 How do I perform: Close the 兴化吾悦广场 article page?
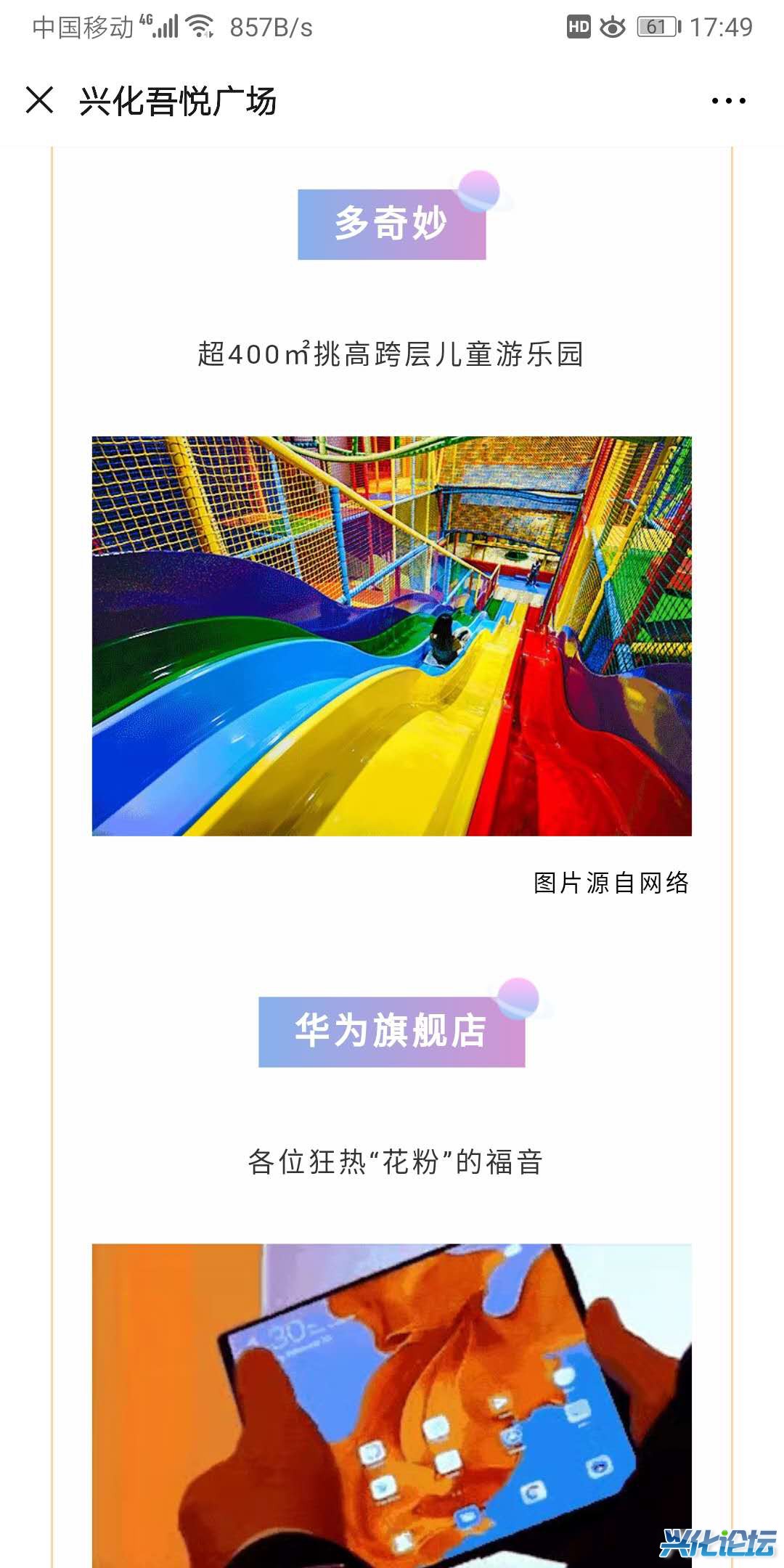click(x=40, y=100)
